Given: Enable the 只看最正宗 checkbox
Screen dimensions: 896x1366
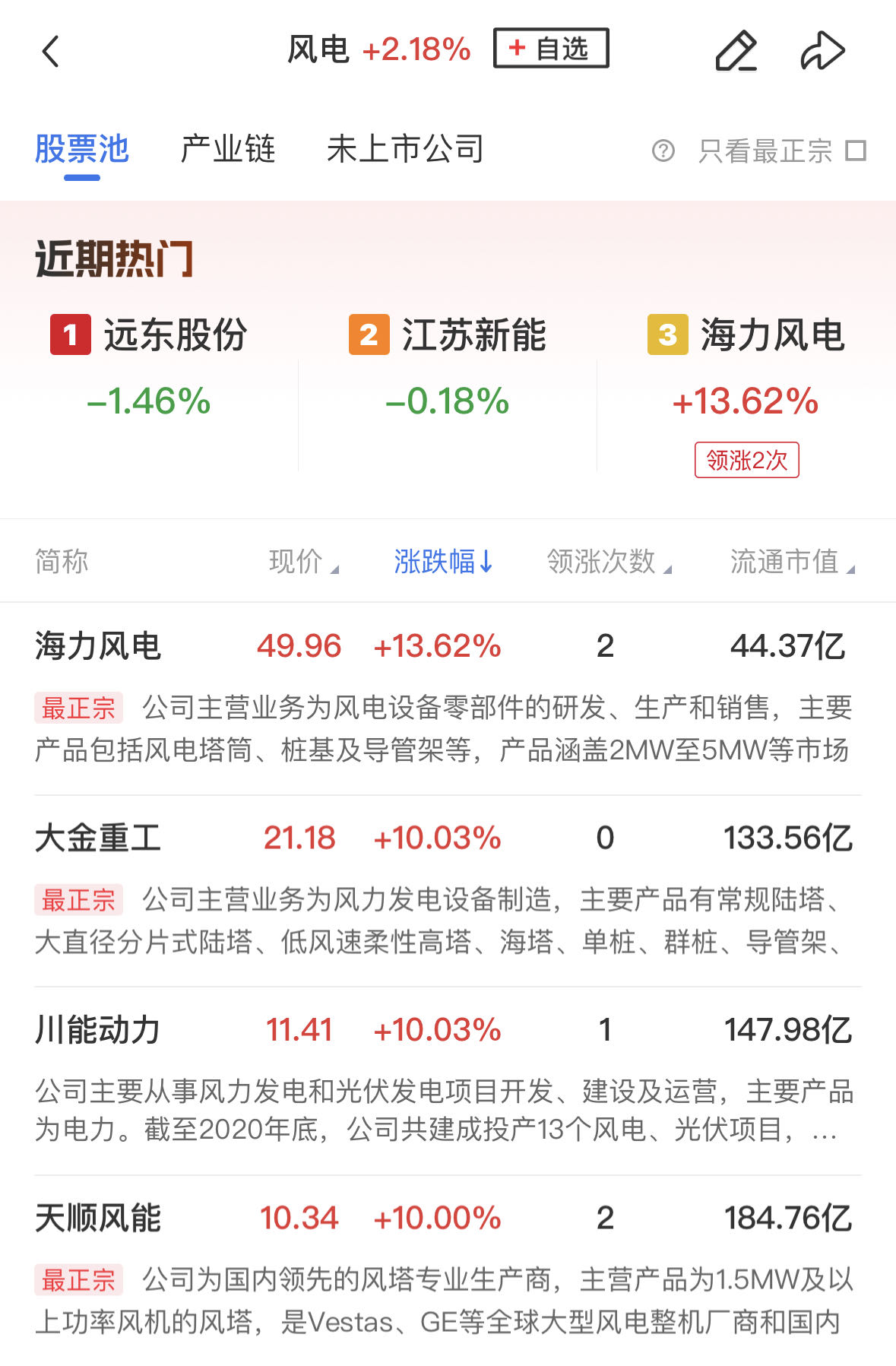Looking at the screenshot, I should pyautogui.click(x=856, y=151).
